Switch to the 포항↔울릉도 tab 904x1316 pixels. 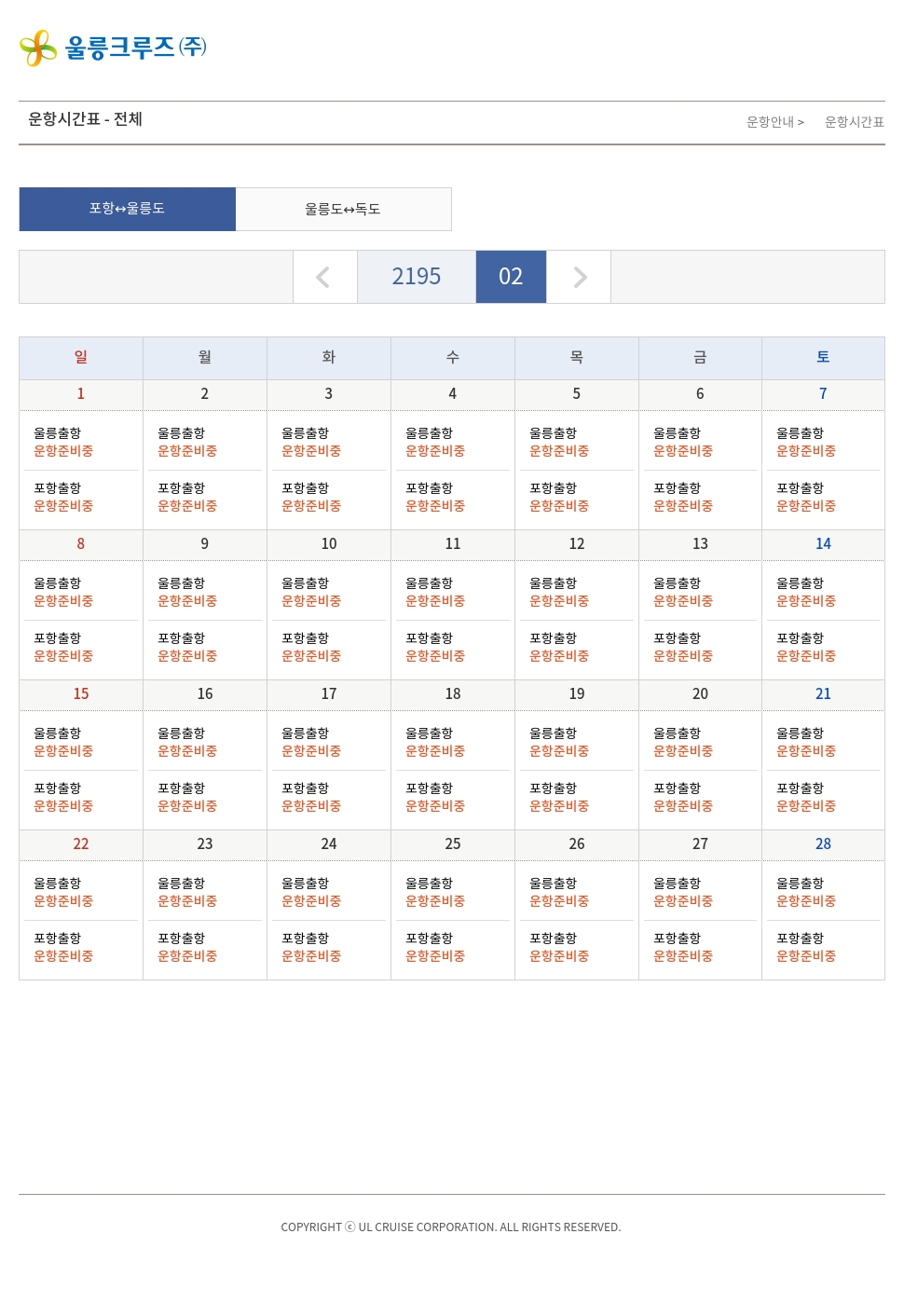128,209
